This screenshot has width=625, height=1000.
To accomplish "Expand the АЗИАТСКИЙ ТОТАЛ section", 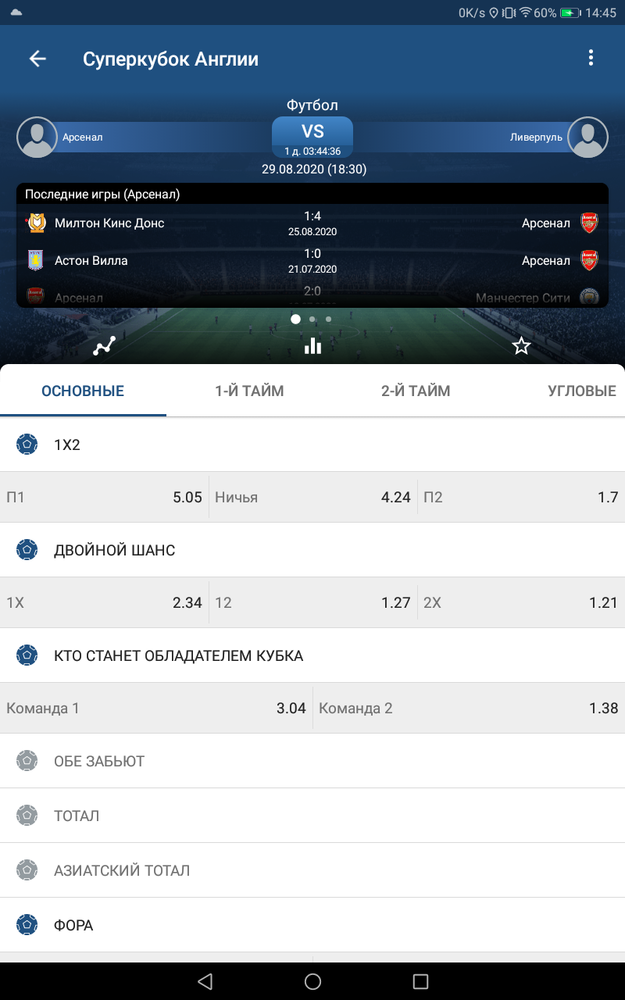I will (x=312, y=871).
